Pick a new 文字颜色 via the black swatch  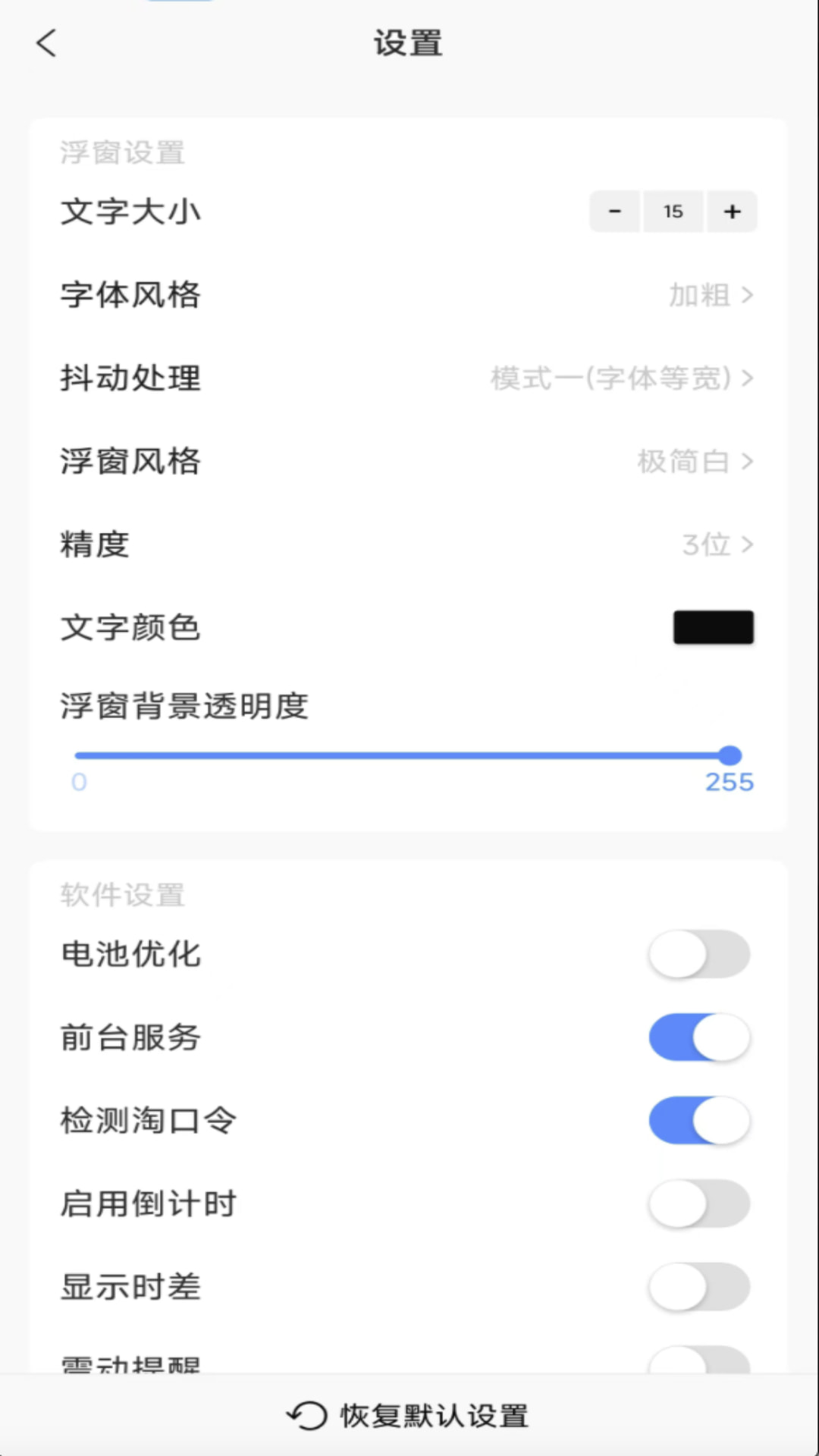pyautogui.click(x=713, y=627)
